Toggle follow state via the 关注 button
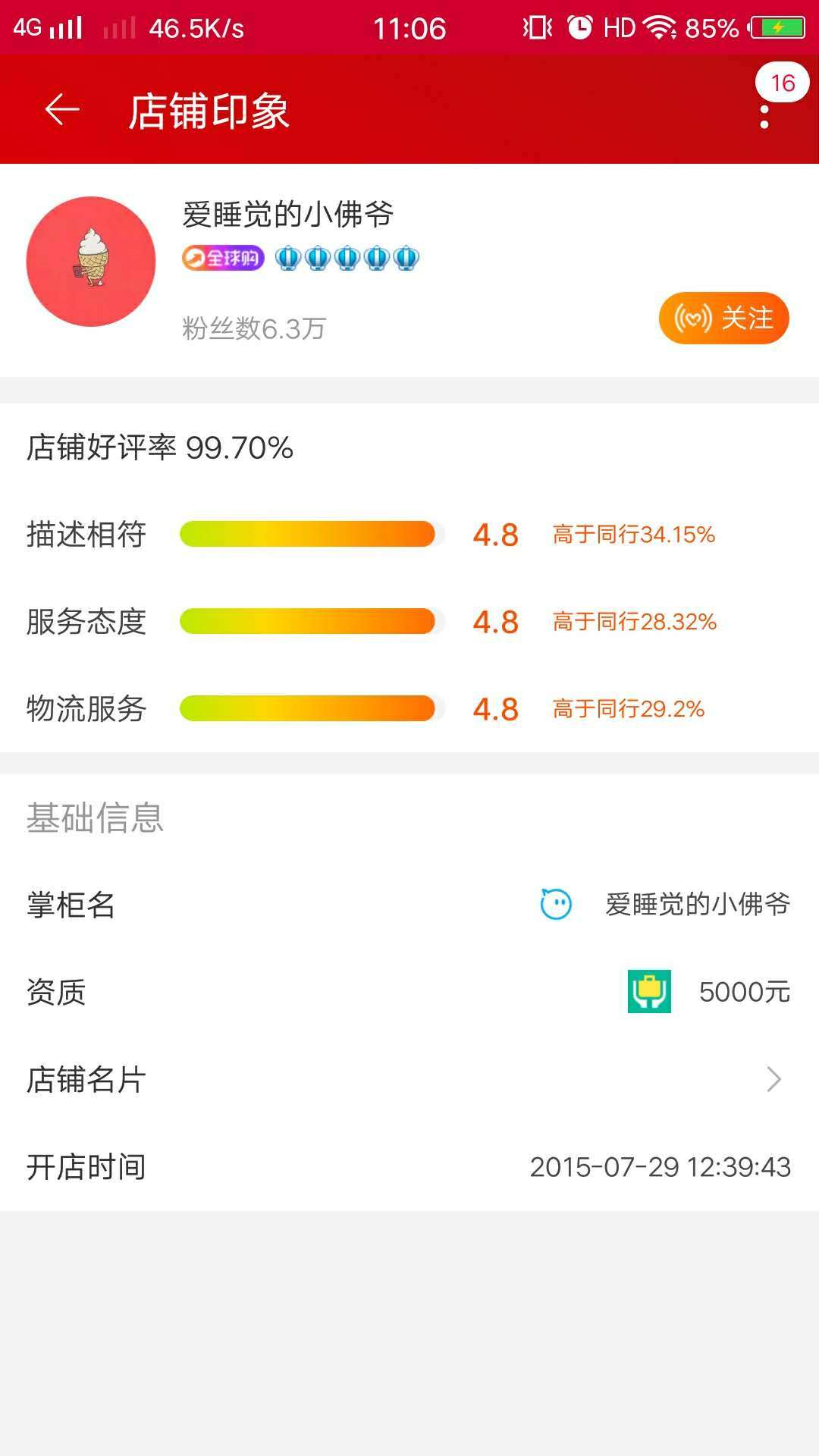 [723, 318]
